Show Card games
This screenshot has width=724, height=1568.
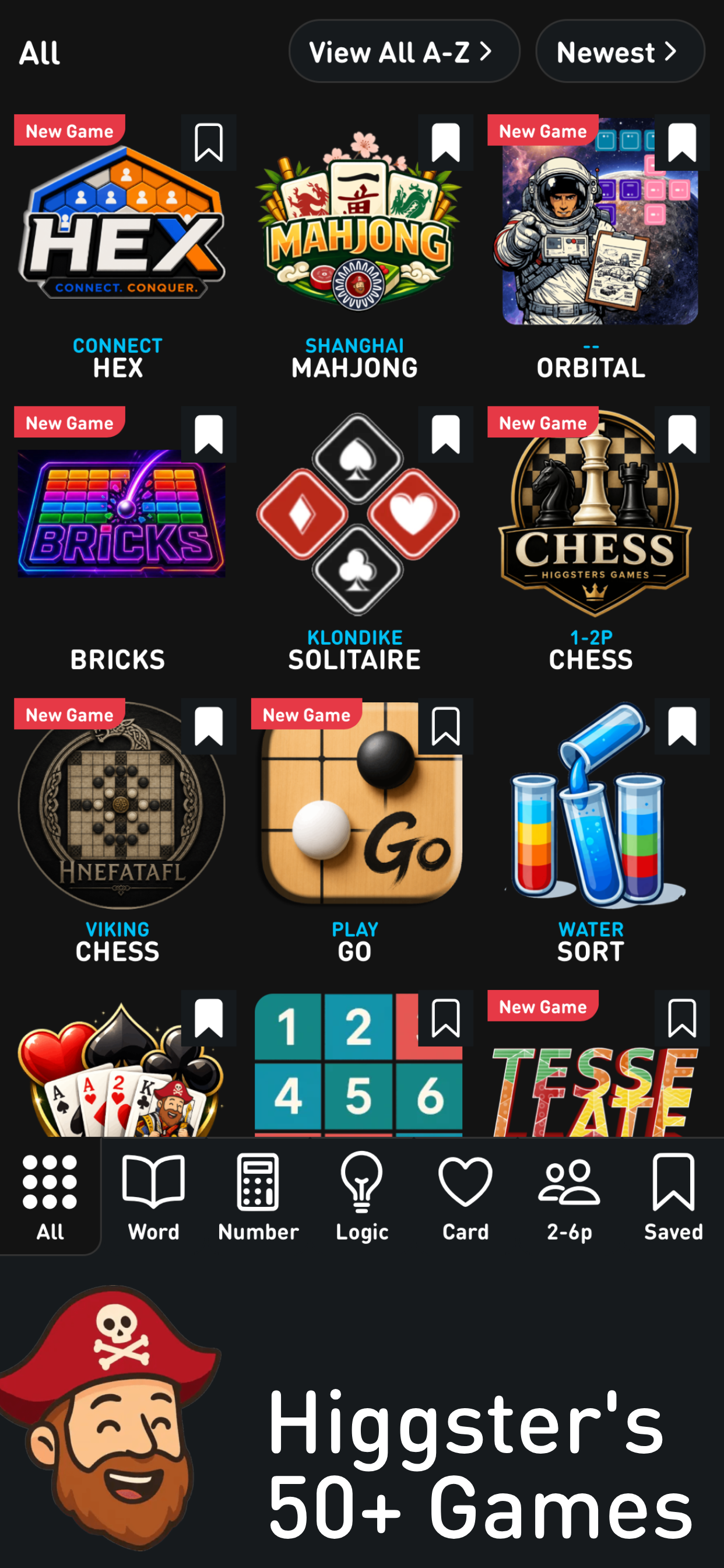pos(465,1196)
